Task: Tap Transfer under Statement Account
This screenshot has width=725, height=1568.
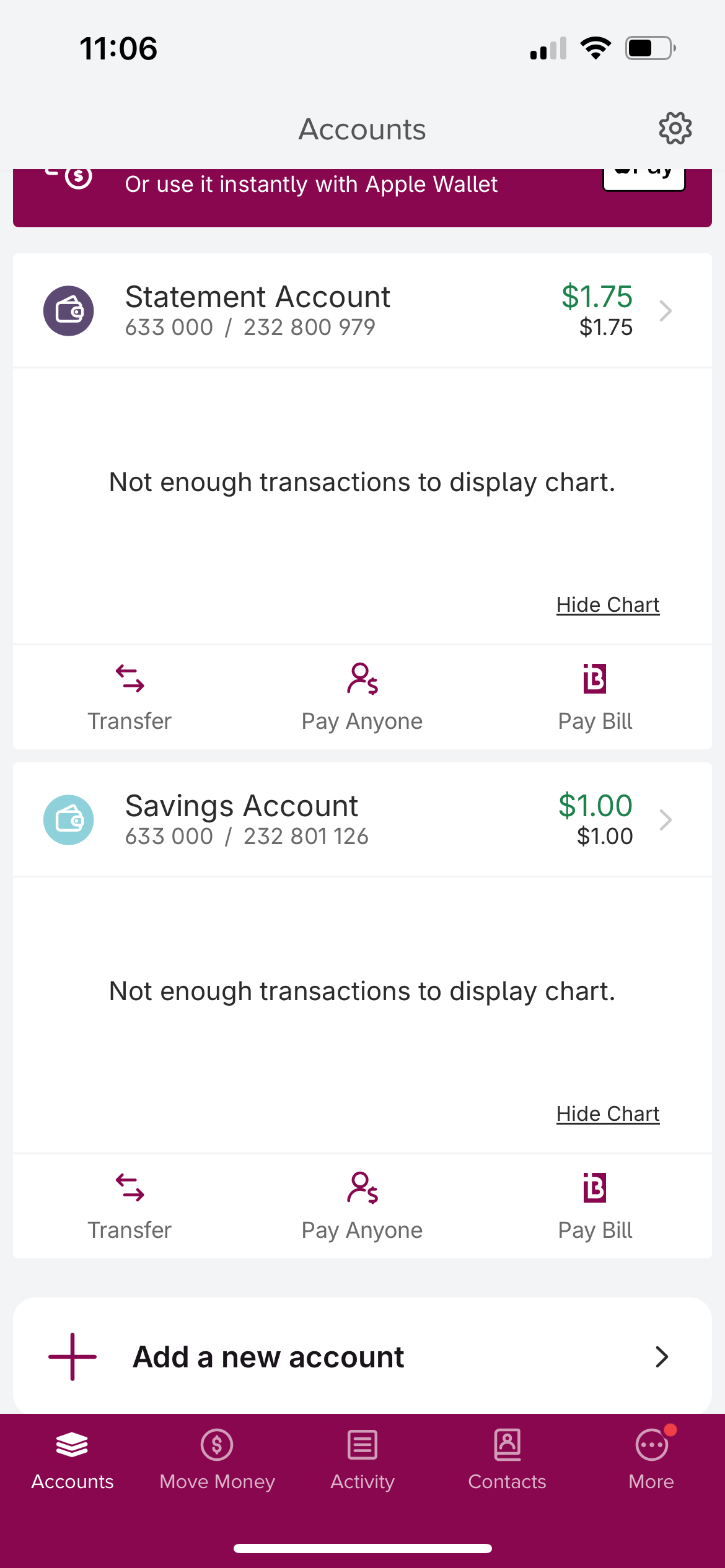Action: [x=130, y=697]
